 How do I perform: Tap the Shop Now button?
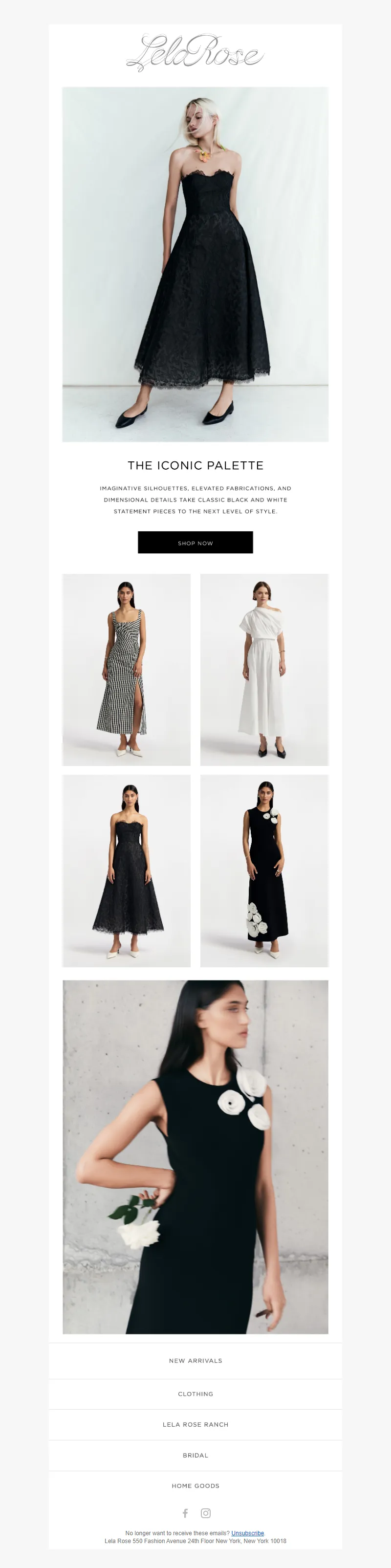[195, 543]
